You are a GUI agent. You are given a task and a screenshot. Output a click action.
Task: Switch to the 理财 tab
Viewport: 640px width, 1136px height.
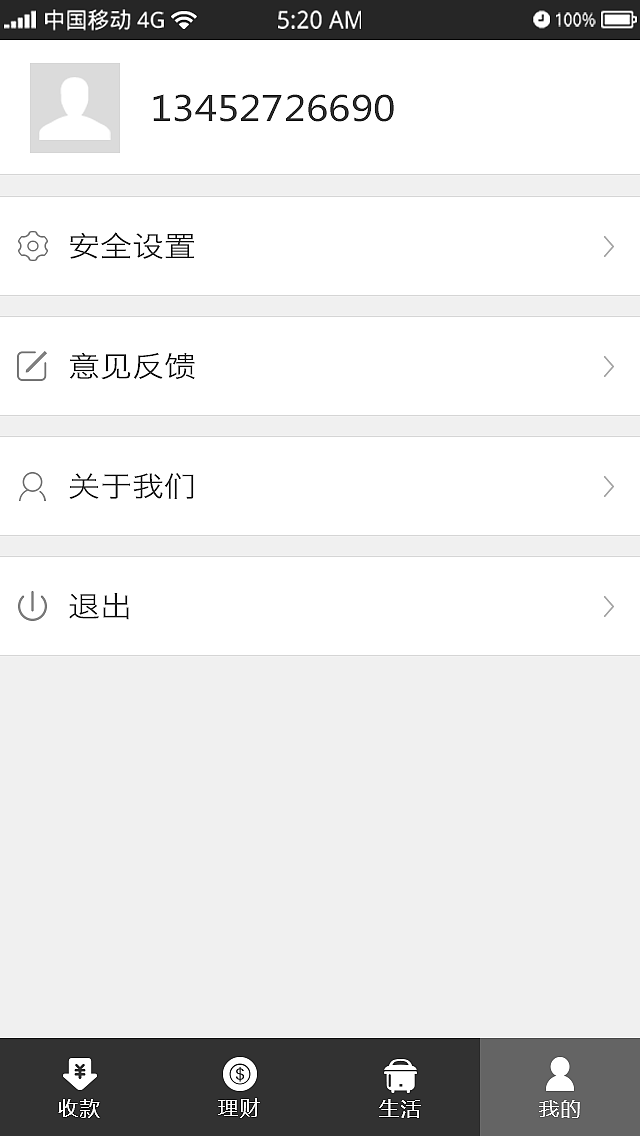pyautogui.click(x=240, y=1087)
